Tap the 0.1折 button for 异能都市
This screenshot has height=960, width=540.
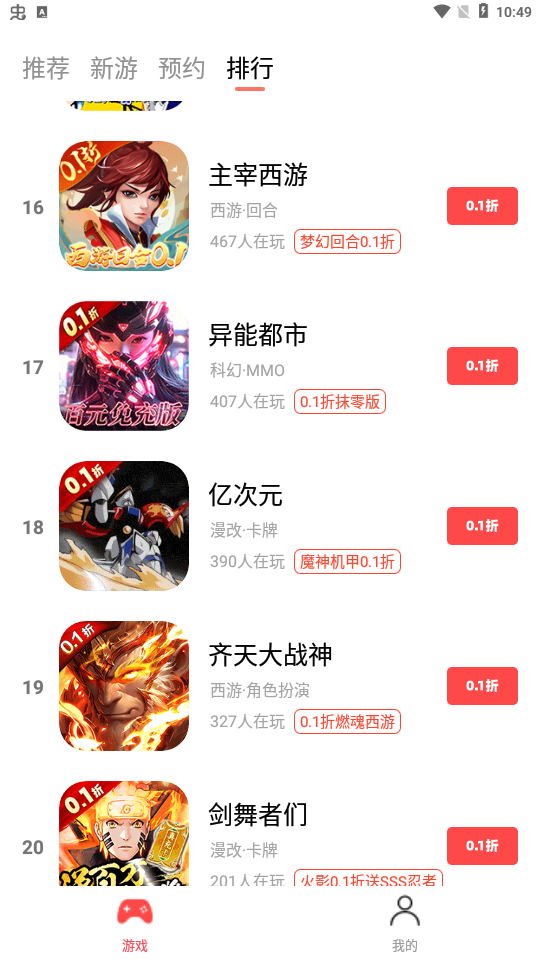482,366
